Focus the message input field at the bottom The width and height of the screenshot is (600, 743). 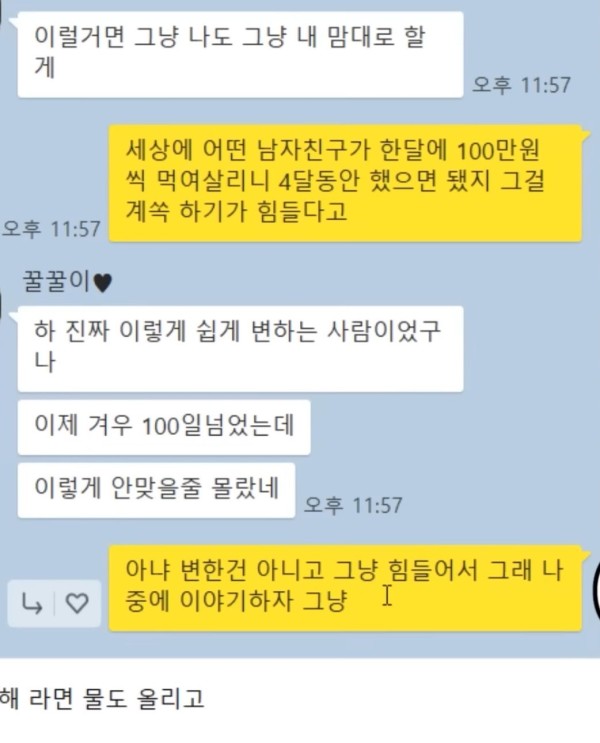coord(300,699)
